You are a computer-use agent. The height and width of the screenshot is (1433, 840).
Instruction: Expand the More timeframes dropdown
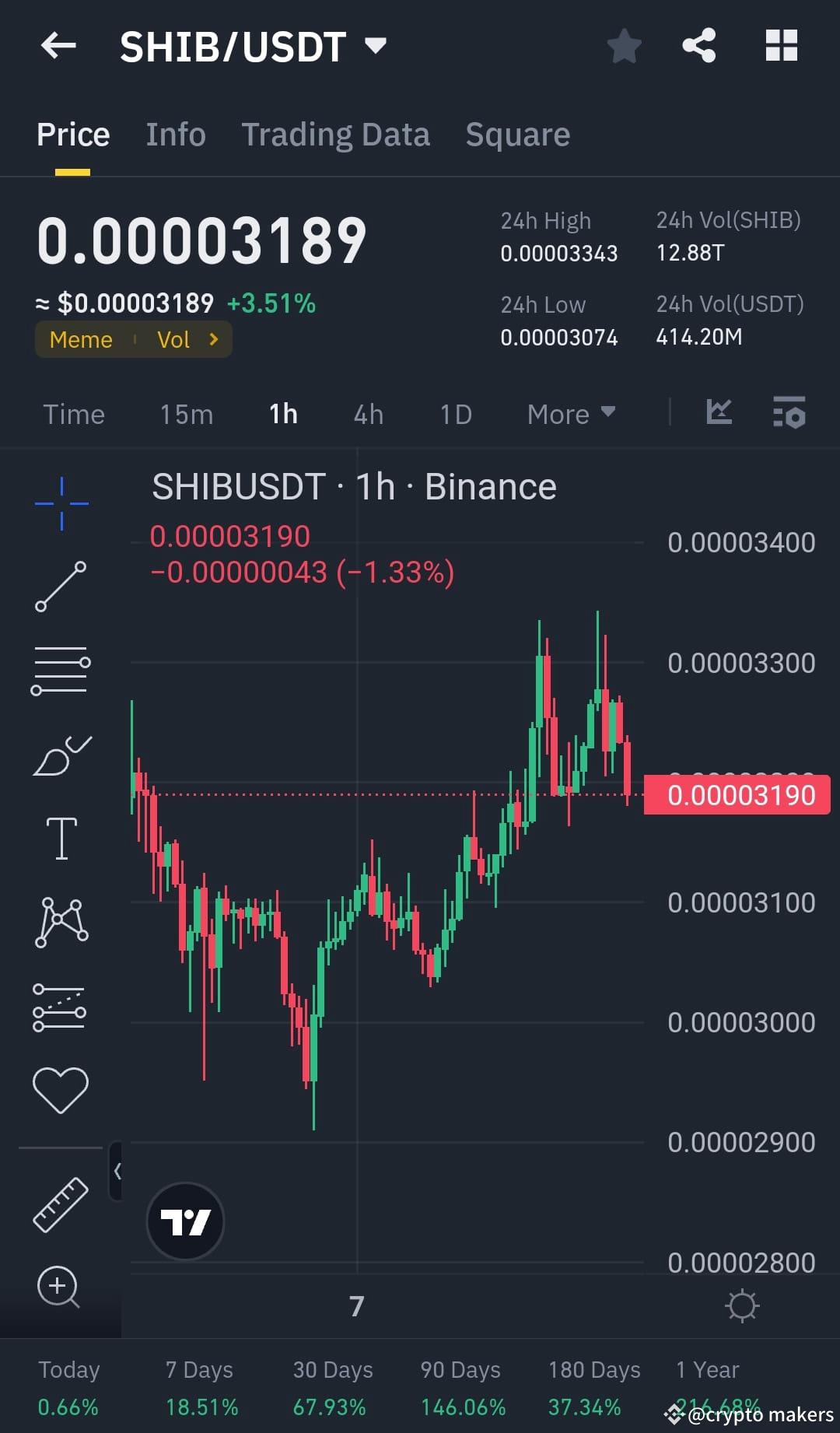(570, 414)
